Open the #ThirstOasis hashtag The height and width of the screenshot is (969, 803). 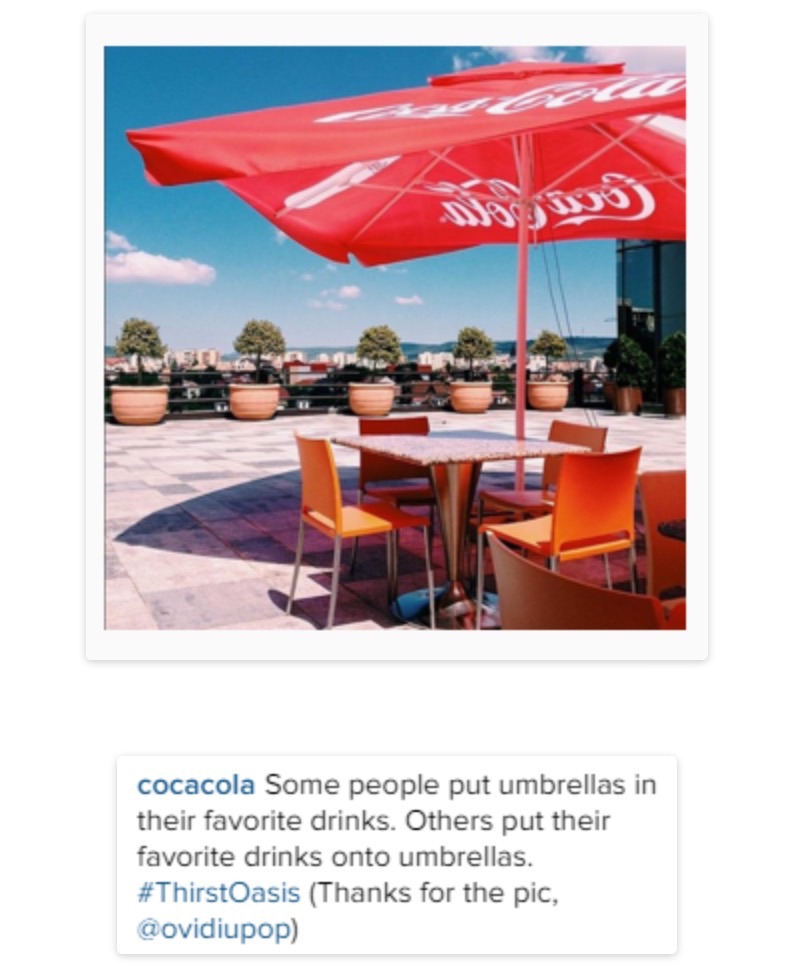pyautogui.click(x=218, y=892)
